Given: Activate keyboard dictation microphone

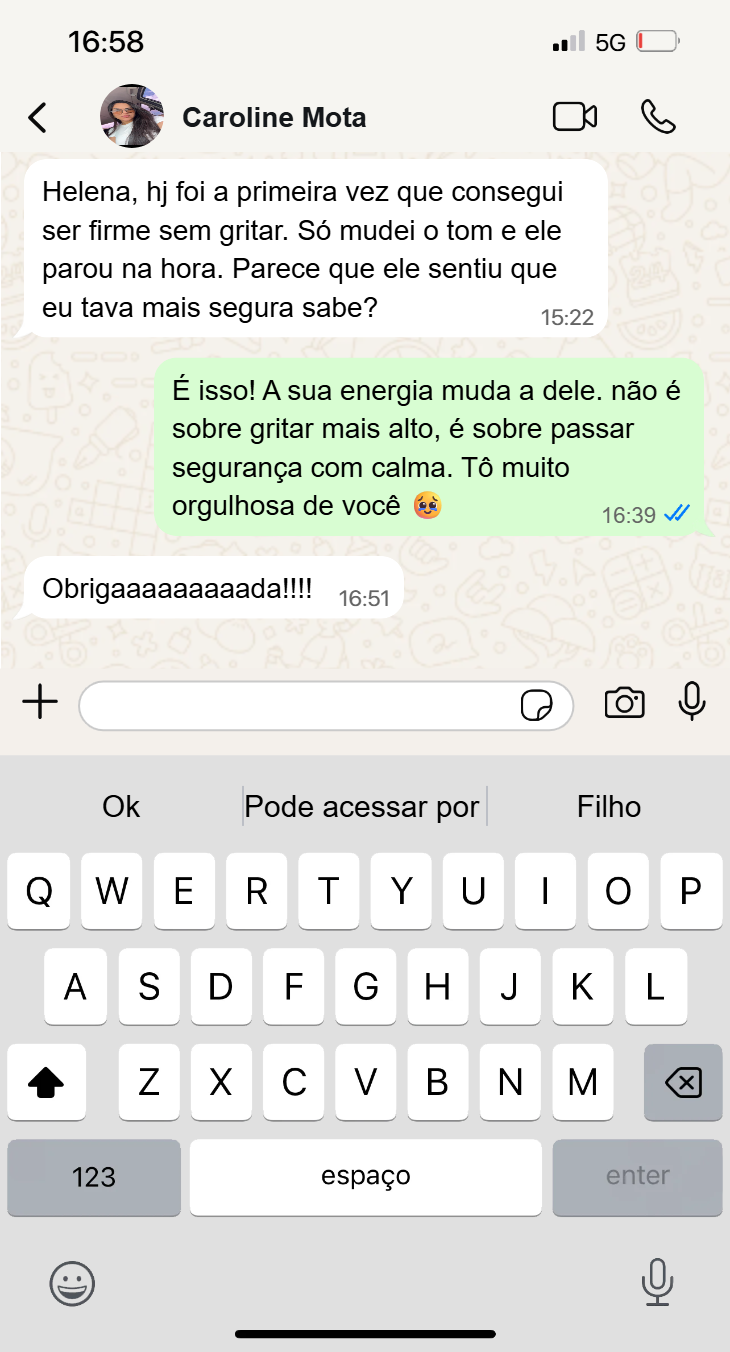Looking at the screenshot, I should pos(657,1282).
